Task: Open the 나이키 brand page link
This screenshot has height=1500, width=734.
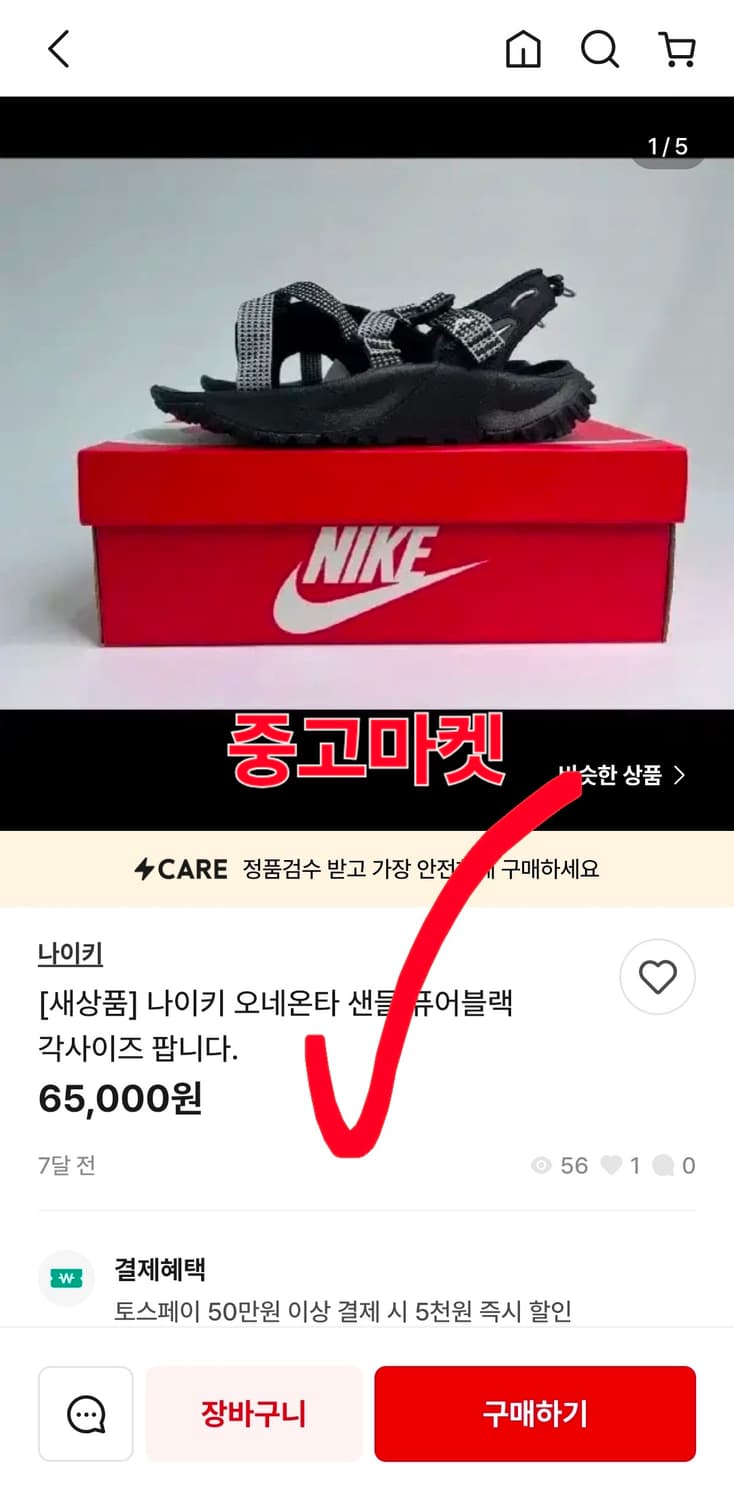Action: (x=70, y=955)
